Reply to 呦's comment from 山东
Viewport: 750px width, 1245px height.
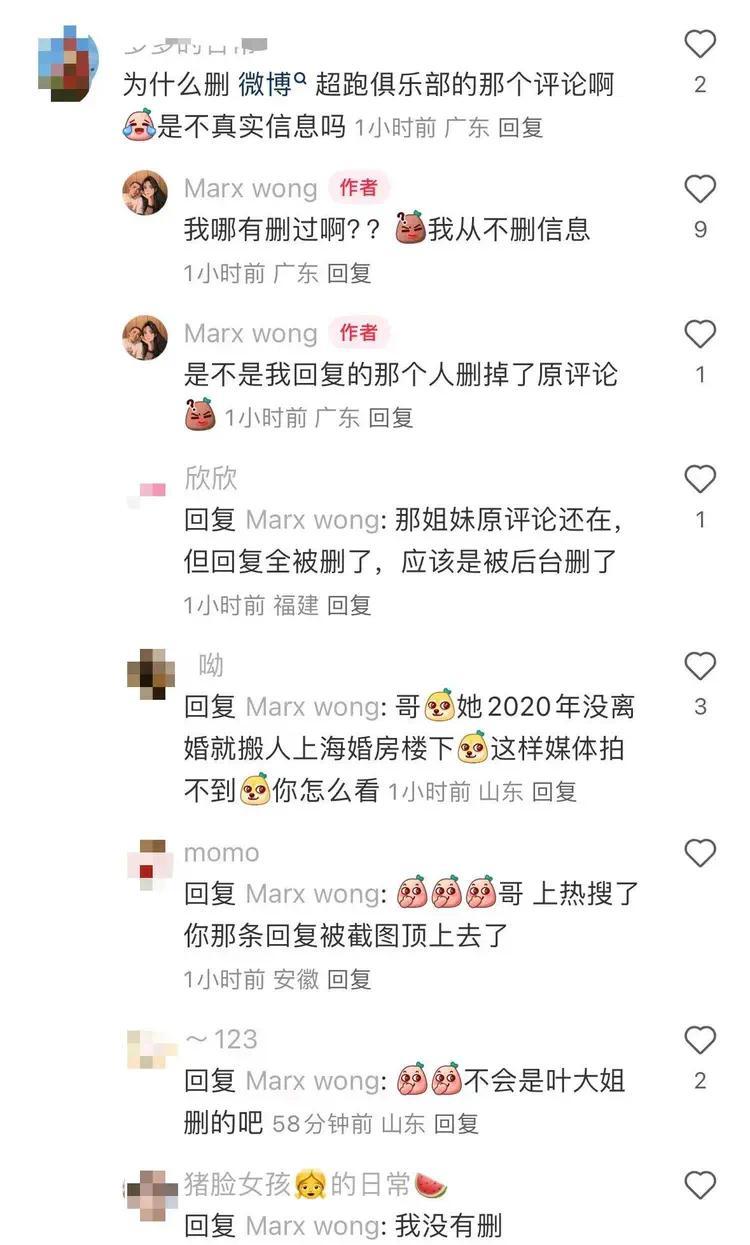[554, 792]
